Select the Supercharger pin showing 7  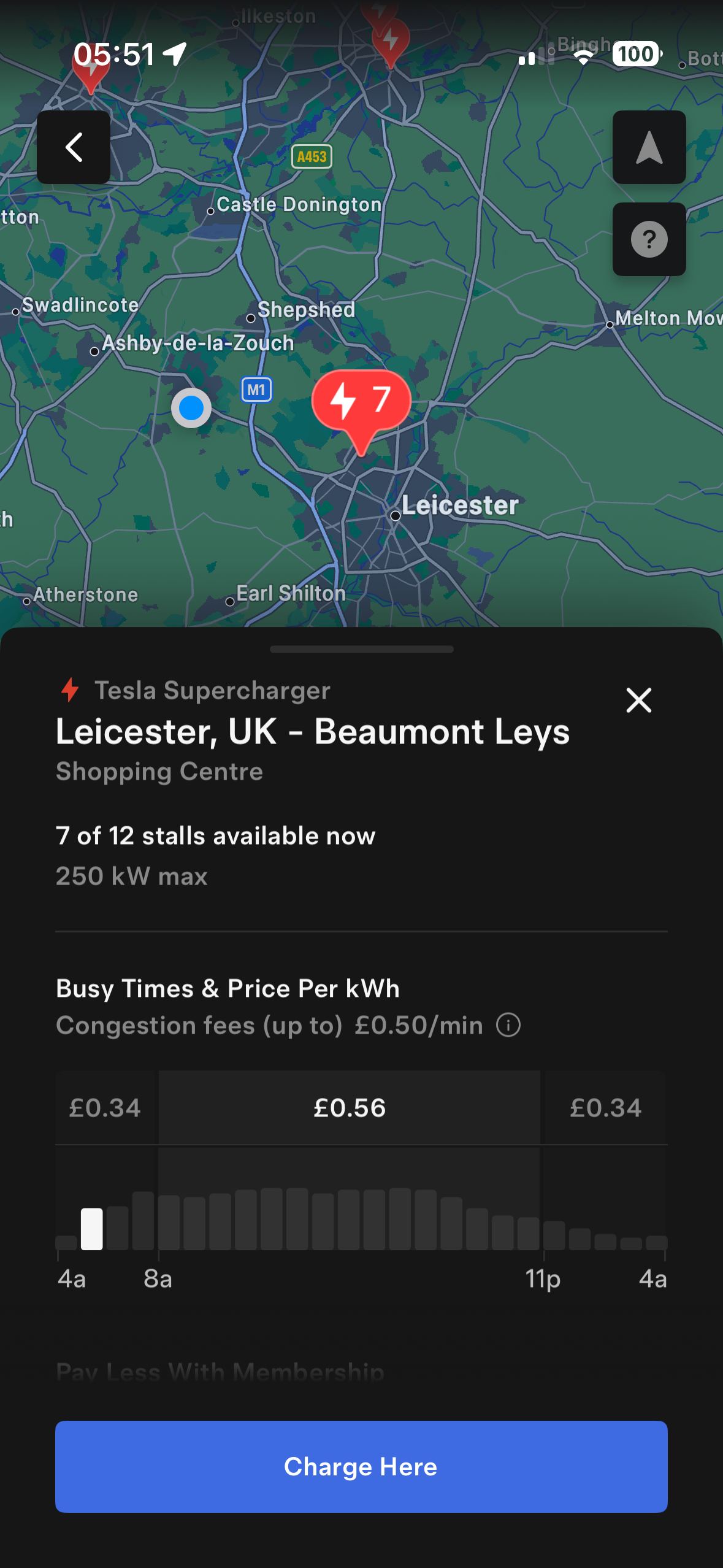coord(361,402)
